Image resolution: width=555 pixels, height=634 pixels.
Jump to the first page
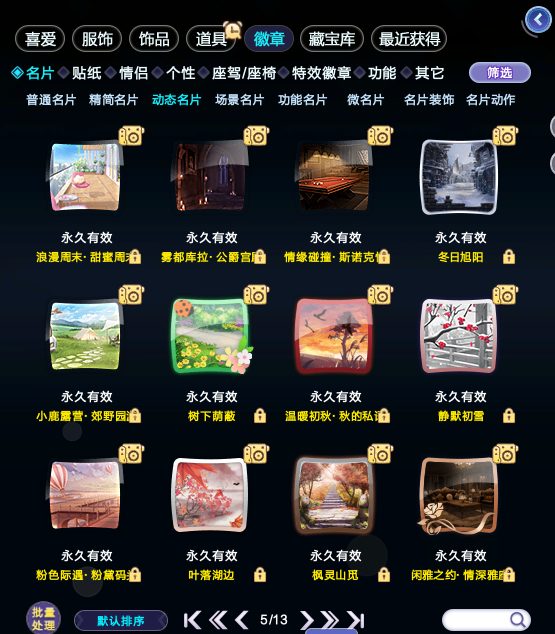point(192,620)
